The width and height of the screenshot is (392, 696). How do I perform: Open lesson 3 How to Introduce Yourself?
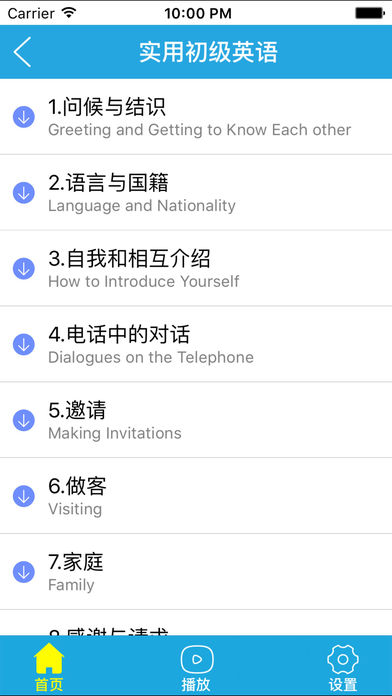(x=196, y=268)
